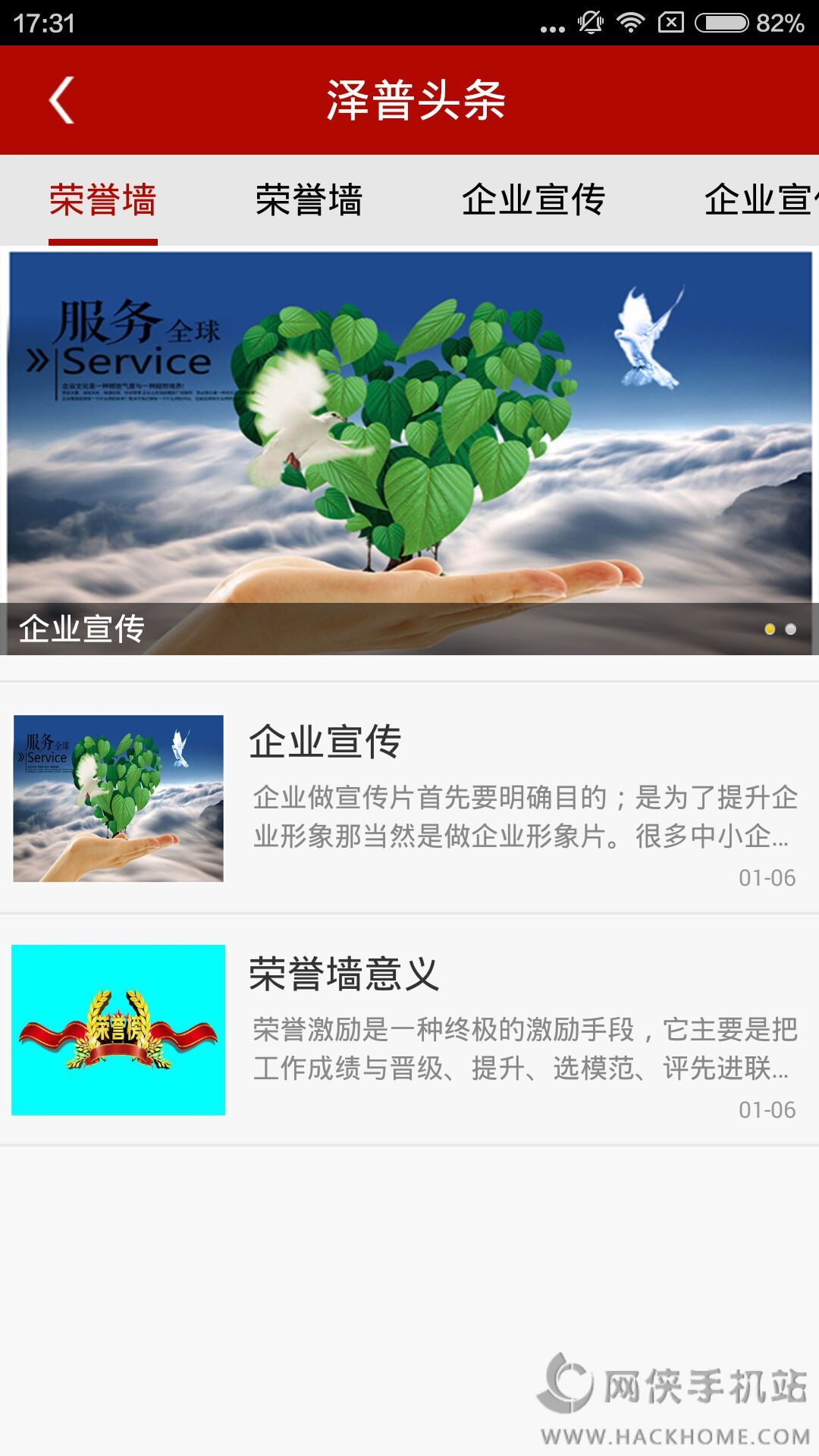Switch to the second 荣誉墙 tab
The width and height of the screenshot is (819, 1456).
click(x=309, y=200)
